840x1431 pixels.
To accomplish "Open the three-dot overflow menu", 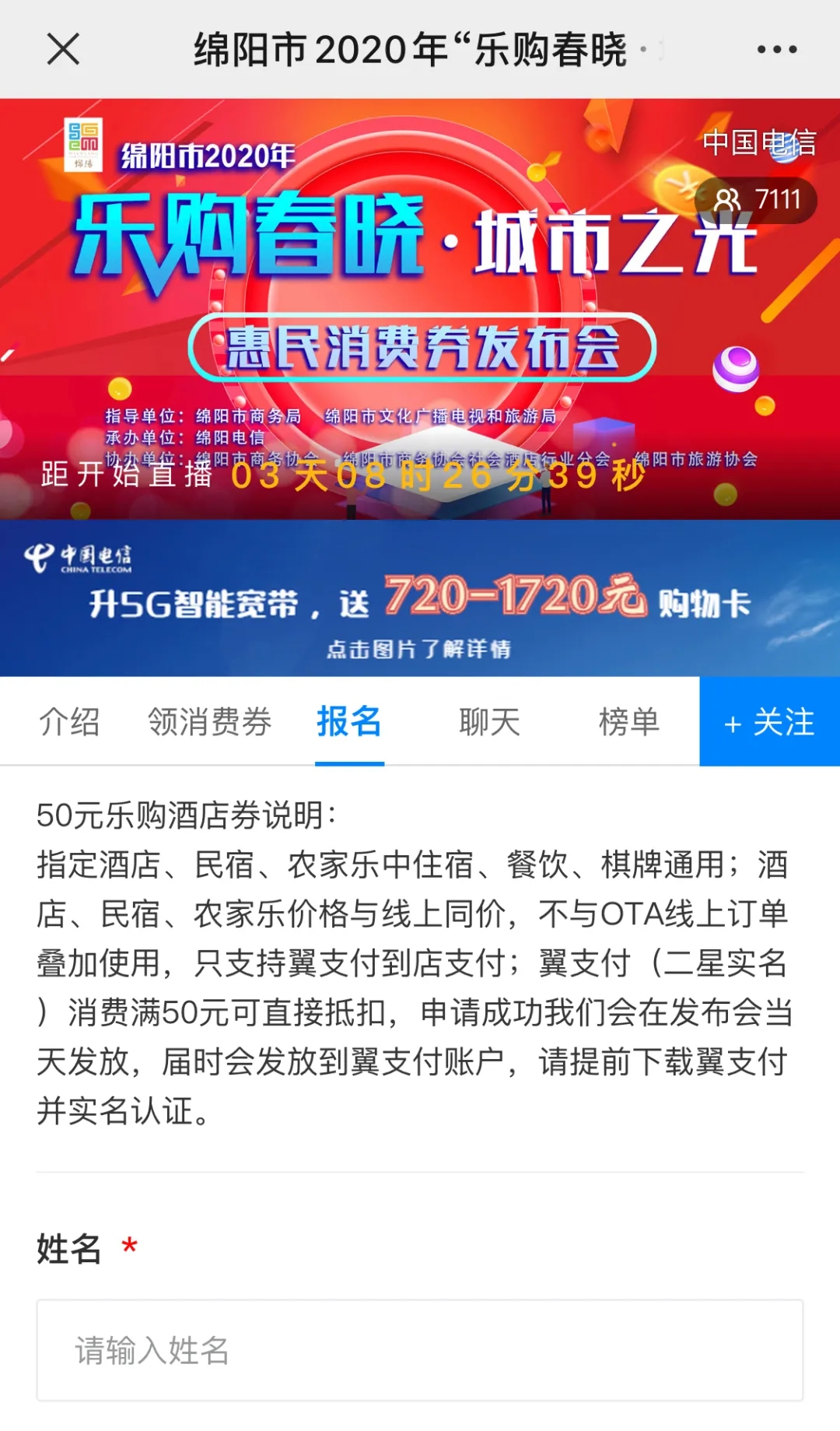I will pos(776,50).
